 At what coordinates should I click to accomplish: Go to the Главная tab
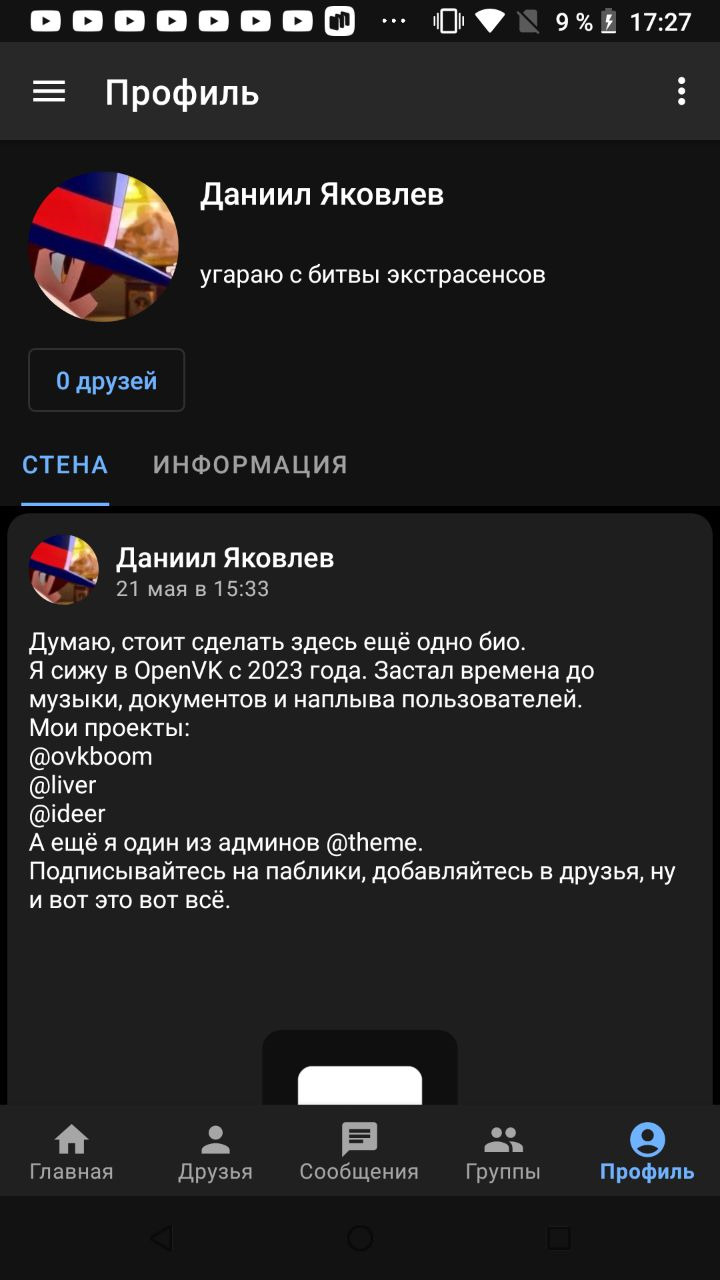coord(71,1152)
